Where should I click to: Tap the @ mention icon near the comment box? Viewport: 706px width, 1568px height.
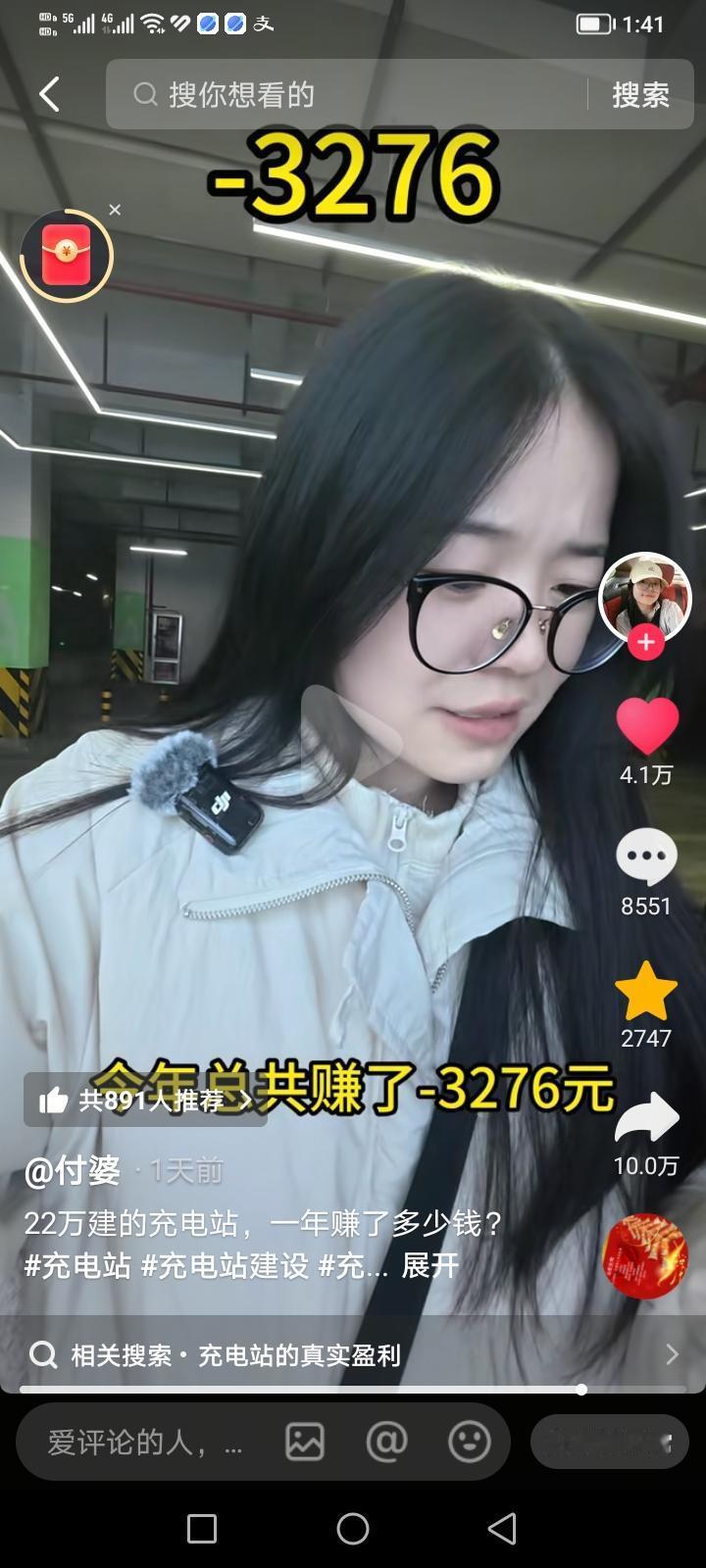(387, 1441)
